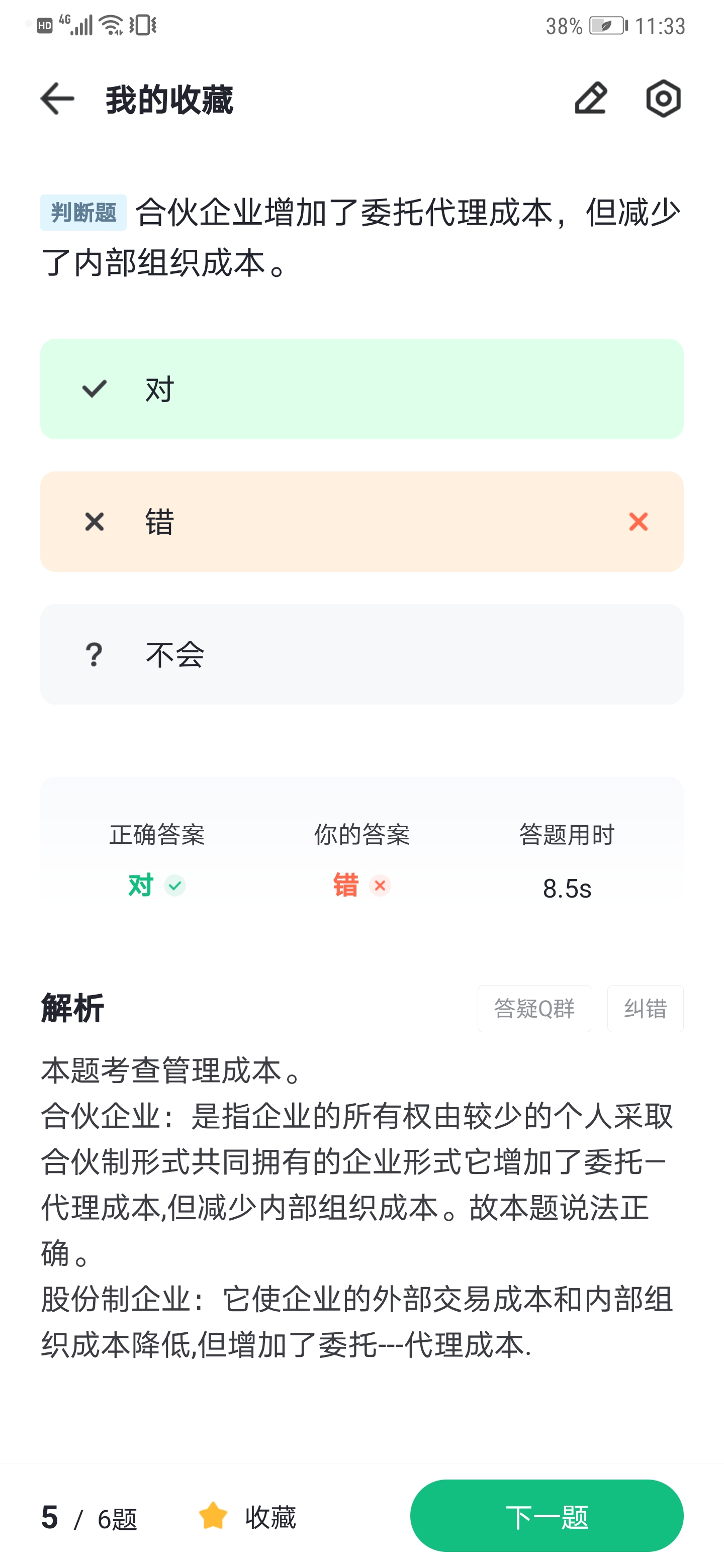Select the 对 answer option
The image size is (724, 1568).
pyautogui.click(x=361, y=389)
